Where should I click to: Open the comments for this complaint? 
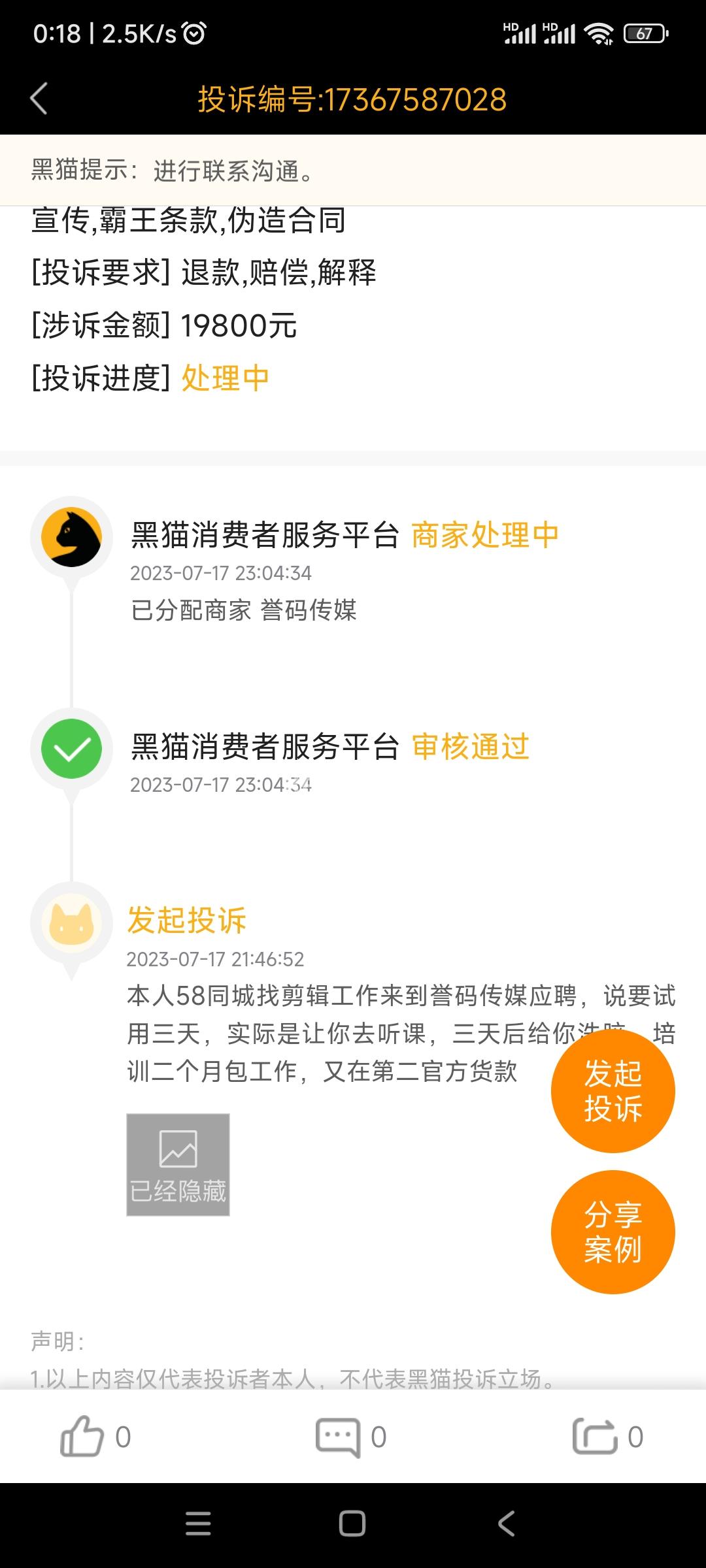338,1437
